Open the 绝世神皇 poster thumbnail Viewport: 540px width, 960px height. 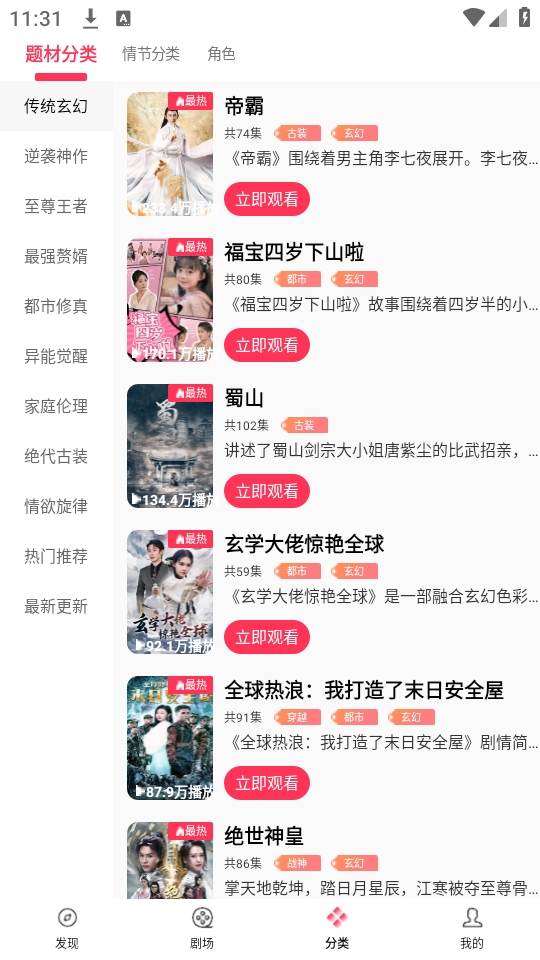[x=170, y=860]
